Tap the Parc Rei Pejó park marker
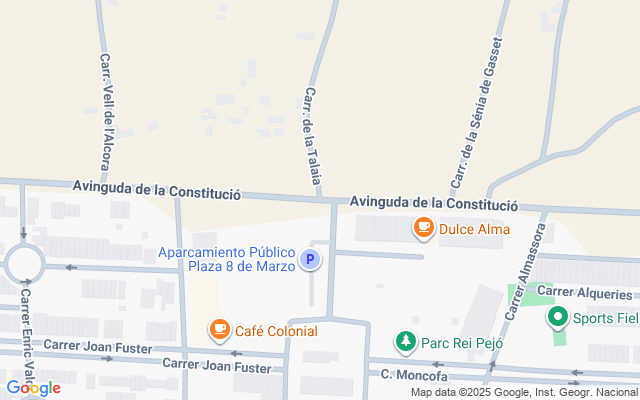Image resolution: width=640 pixels, height=400 pixels. point(406,342)
